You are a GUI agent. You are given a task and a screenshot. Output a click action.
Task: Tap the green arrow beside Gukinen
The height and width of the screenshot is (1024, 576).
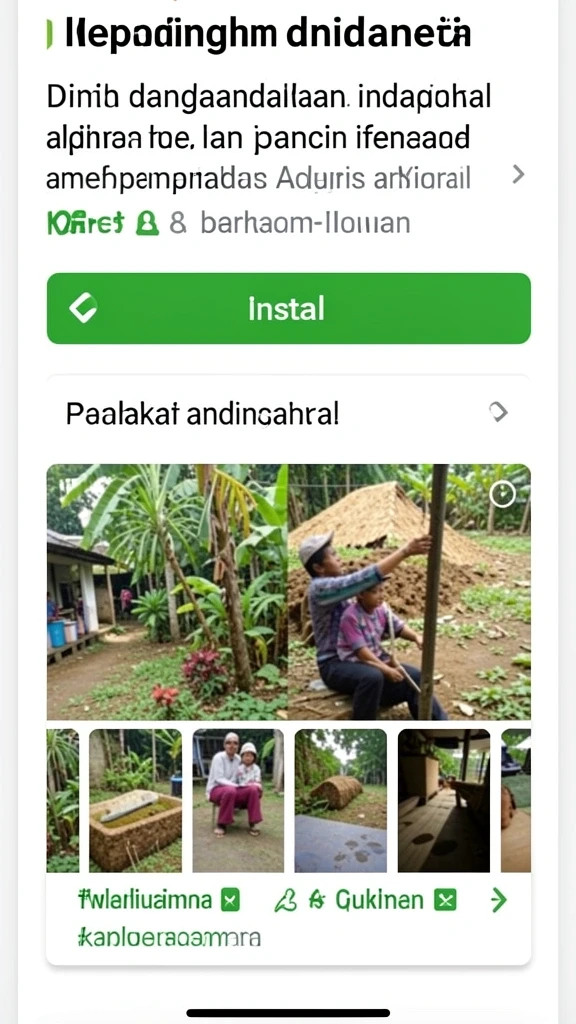point(498,901)
